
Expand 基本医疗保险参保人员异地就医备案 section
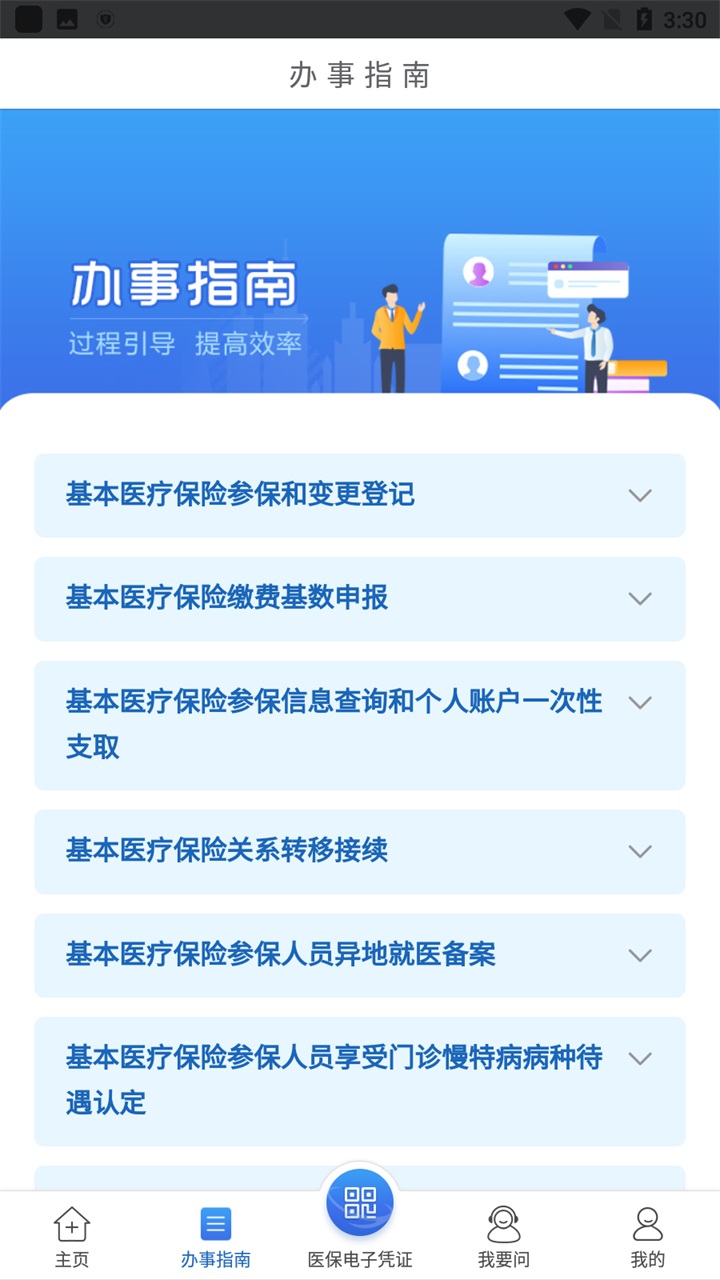click(x=640, y=955)
